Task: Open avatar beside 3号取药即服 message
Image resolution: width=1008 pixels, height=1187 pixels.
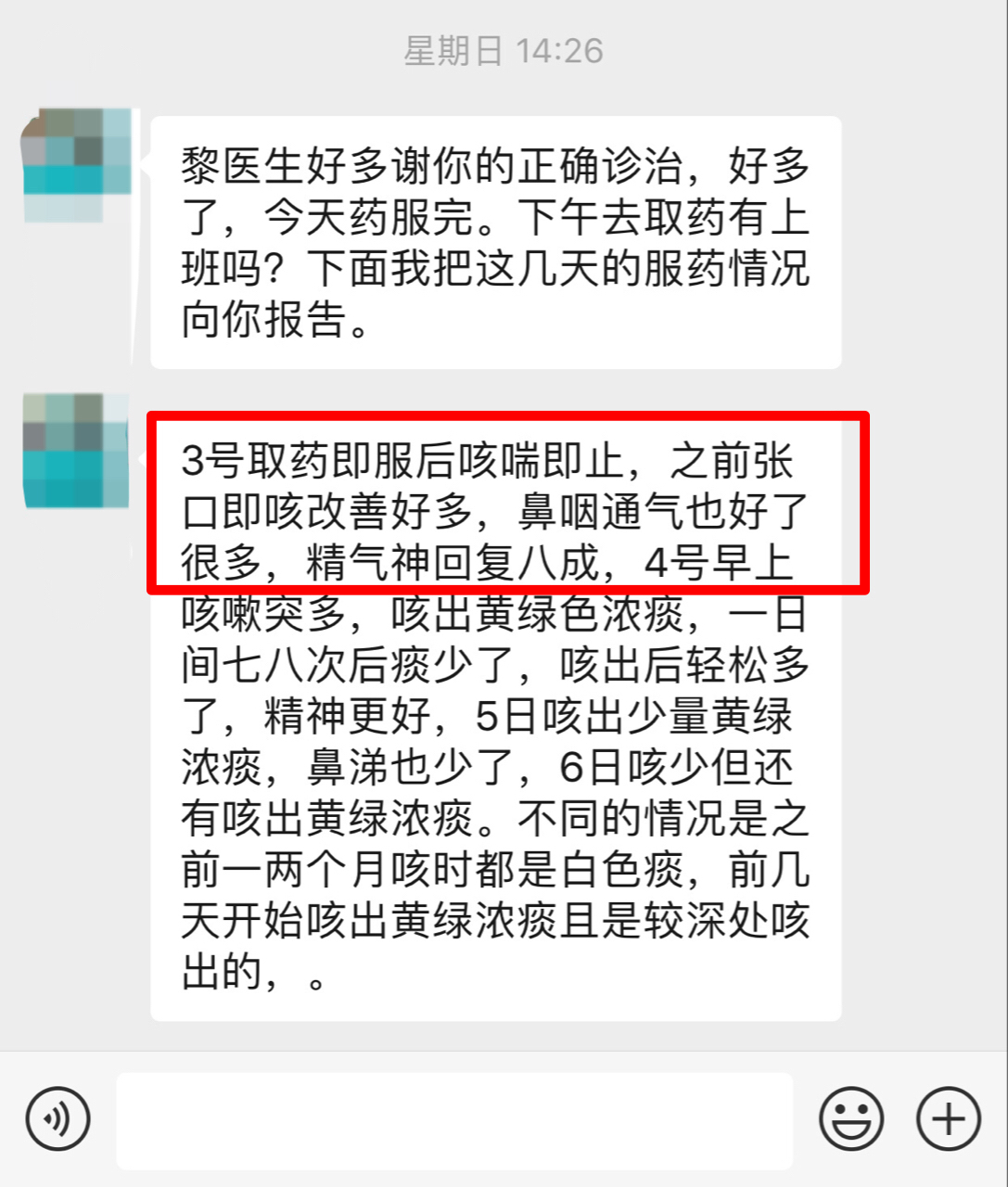Action: coord(76,451)
